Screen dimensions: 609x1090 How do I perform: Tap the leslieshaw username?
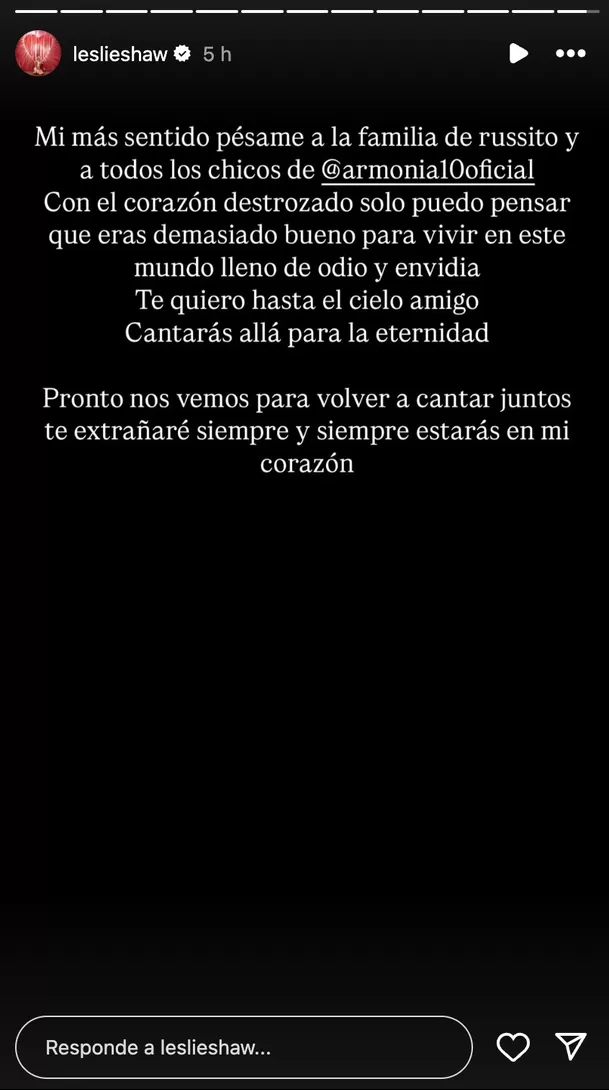[x=119, y=54]
